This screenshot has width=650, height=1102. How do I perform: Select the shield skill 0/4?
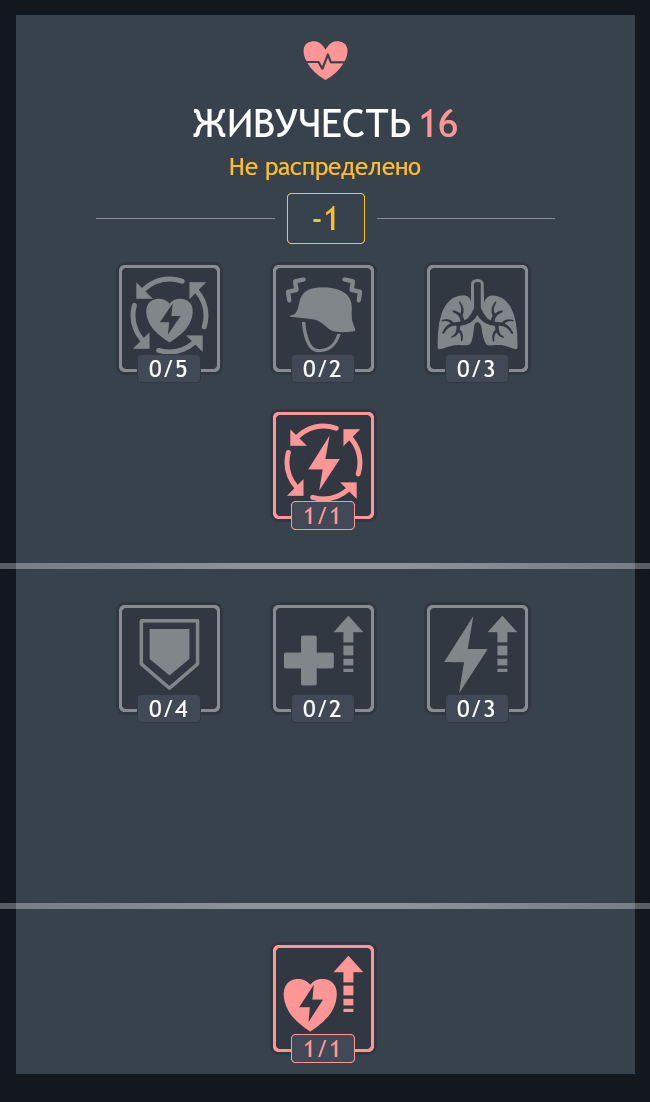[x=169, y=658]
